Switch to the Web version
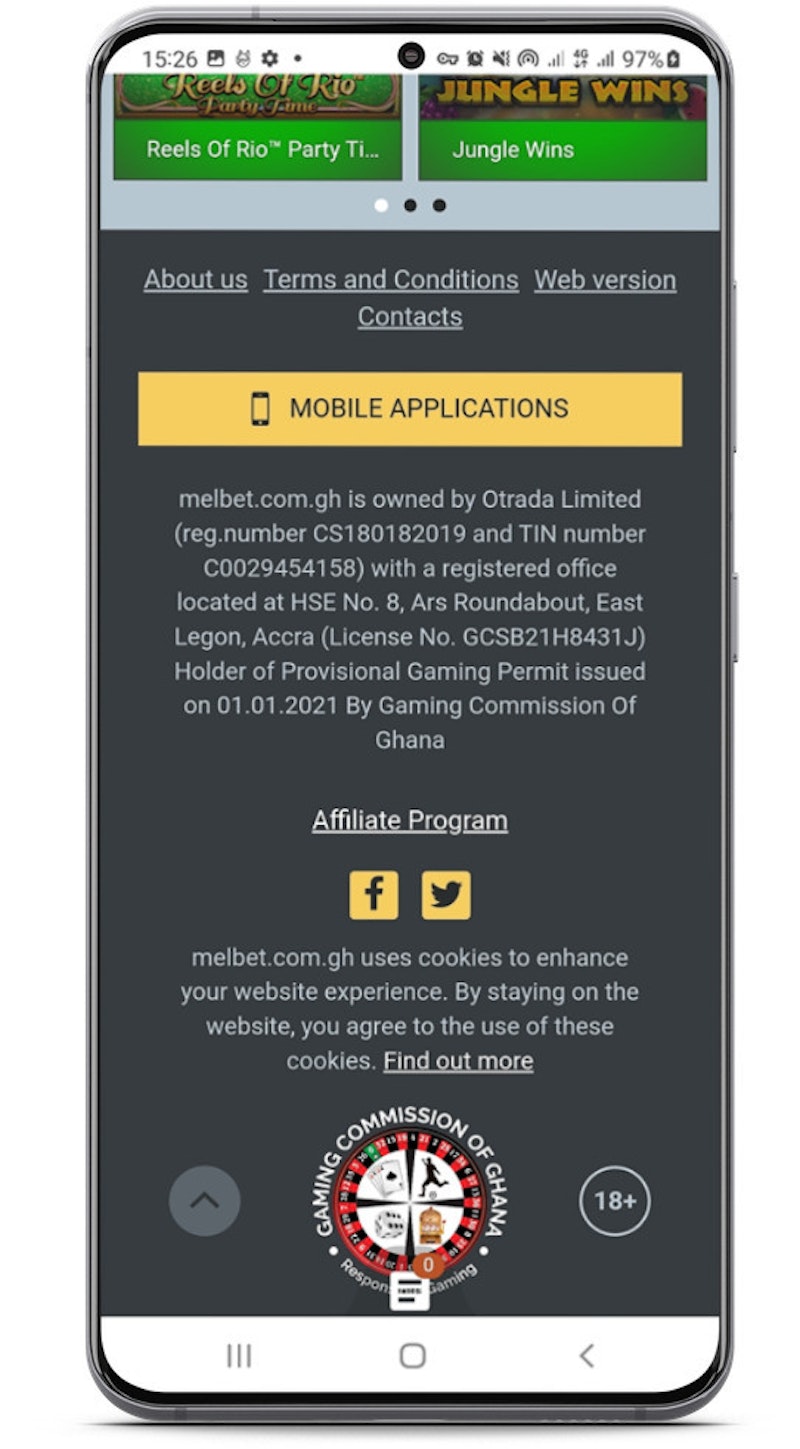Viewport: 800px width, 1449px height. (x=605, y=280)
